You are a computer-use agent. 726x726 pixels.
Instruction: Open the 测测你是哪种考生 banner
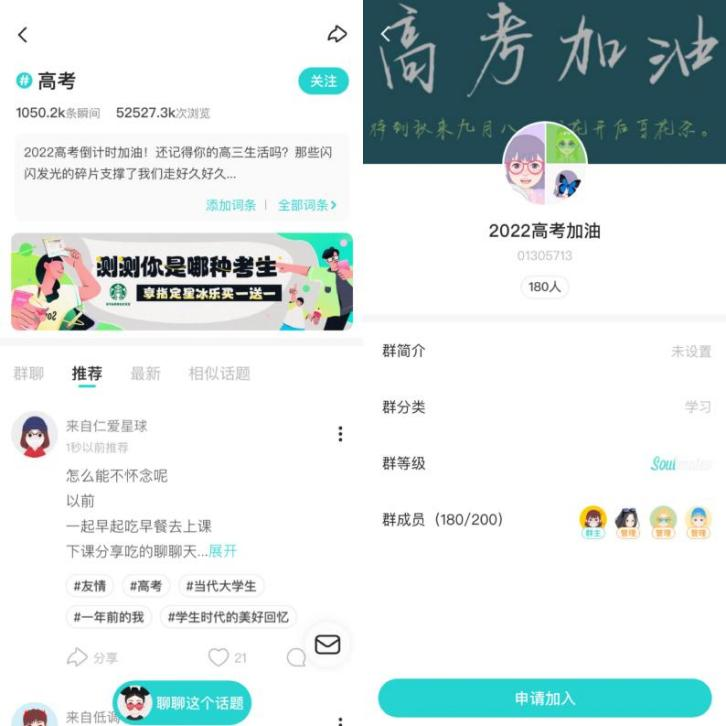click(x=182, y=282)
